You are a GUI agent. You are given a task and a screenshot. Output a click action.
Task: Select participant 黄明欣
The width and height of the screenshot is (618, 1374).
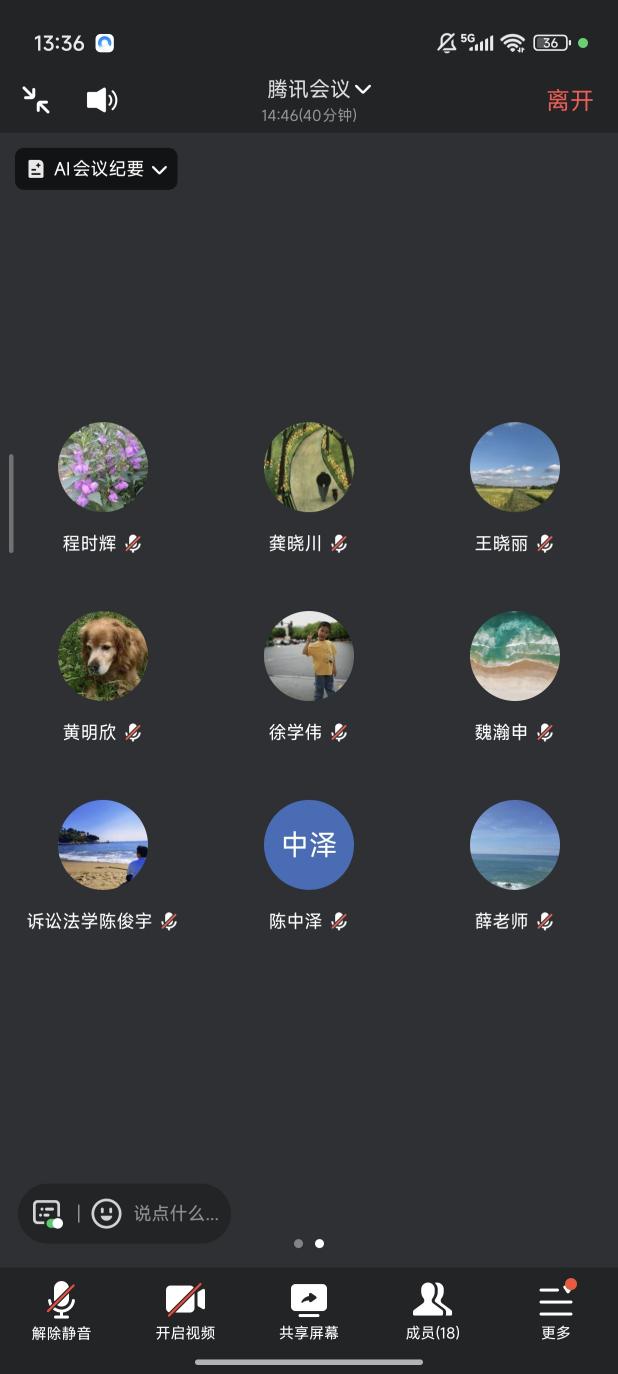[103, 656]
